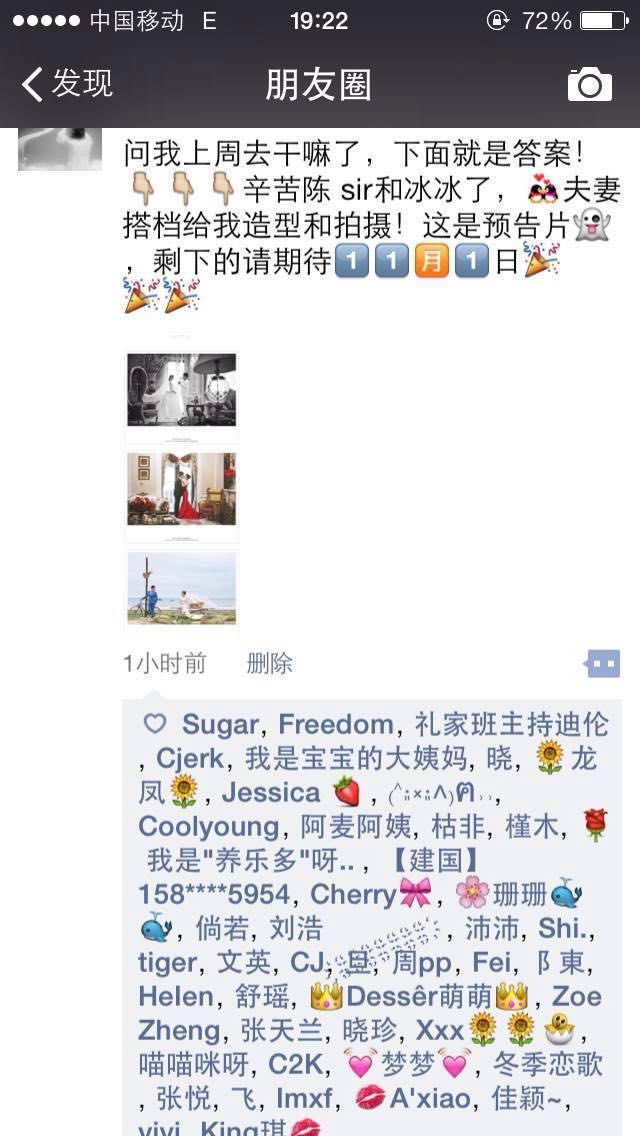Tap the poster's profile avatar
The image size is (640, 1136).
click(x=59, y=149)
